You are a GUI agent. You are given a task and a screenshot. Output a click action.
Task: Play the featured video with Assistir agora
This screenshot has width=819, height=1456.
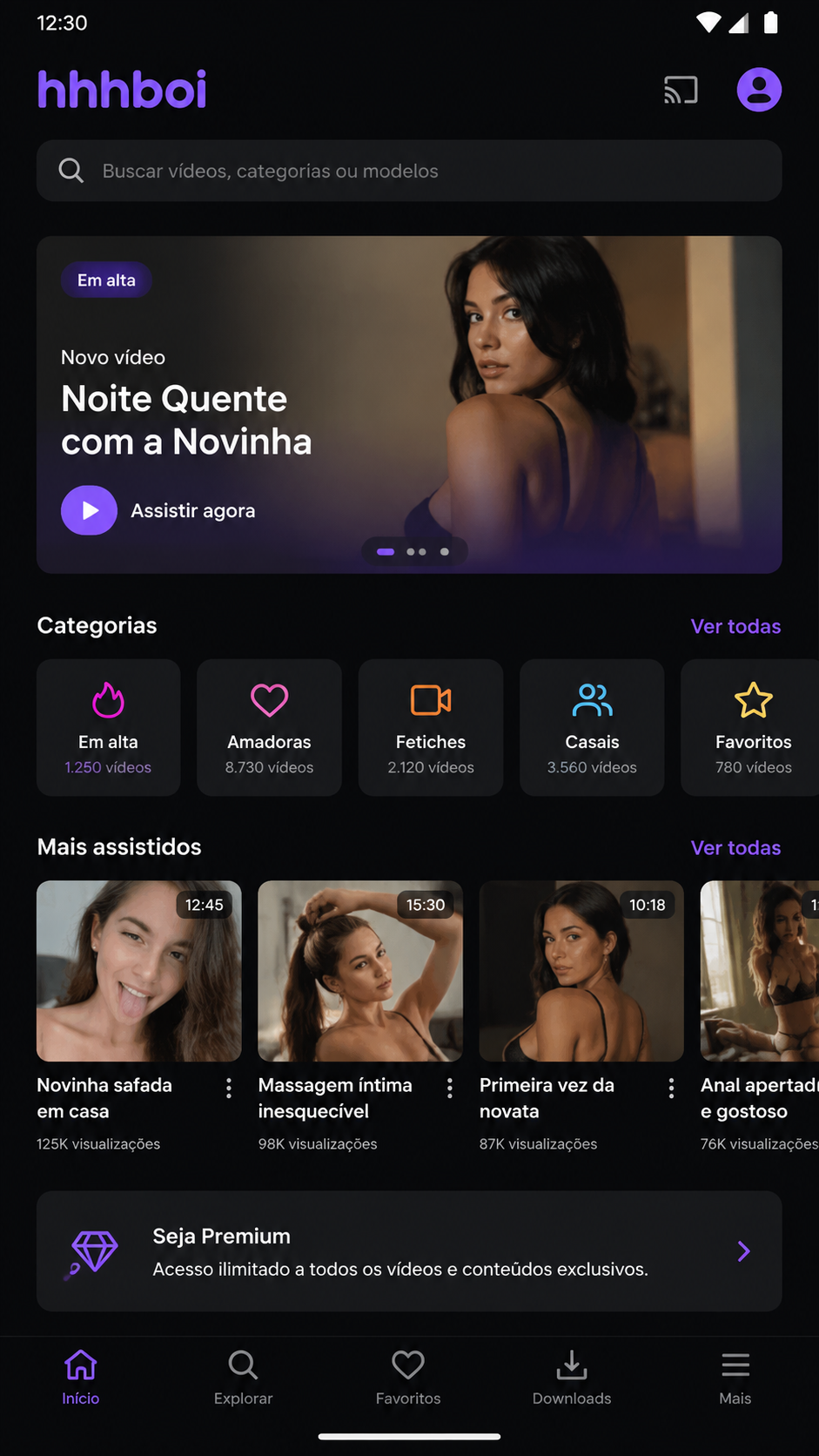tap(158, 510)
